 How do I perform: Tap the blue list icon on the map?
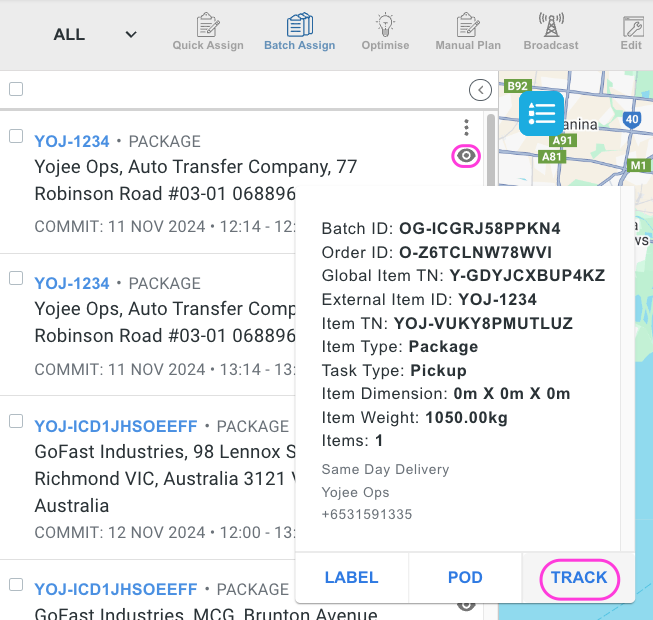pos(541,112)
